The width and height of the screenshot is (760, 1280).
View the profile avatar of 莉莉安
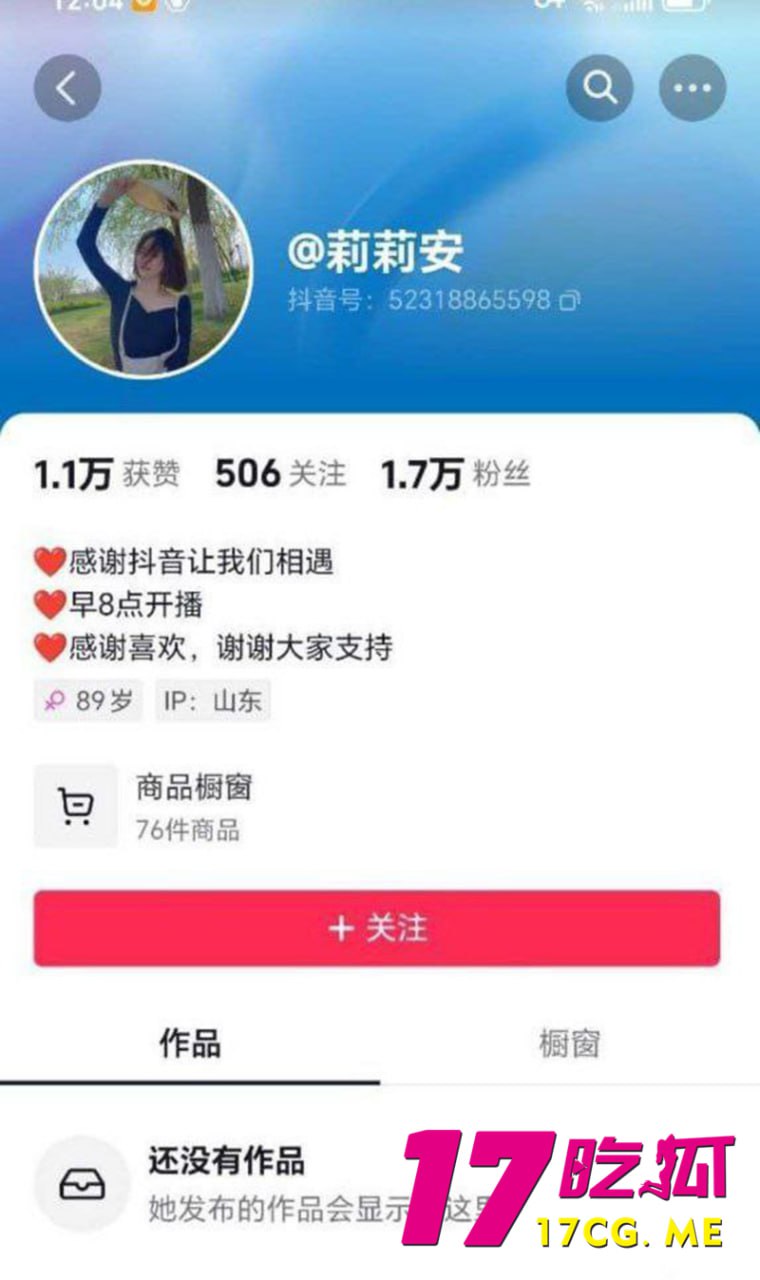click(144, 270)
